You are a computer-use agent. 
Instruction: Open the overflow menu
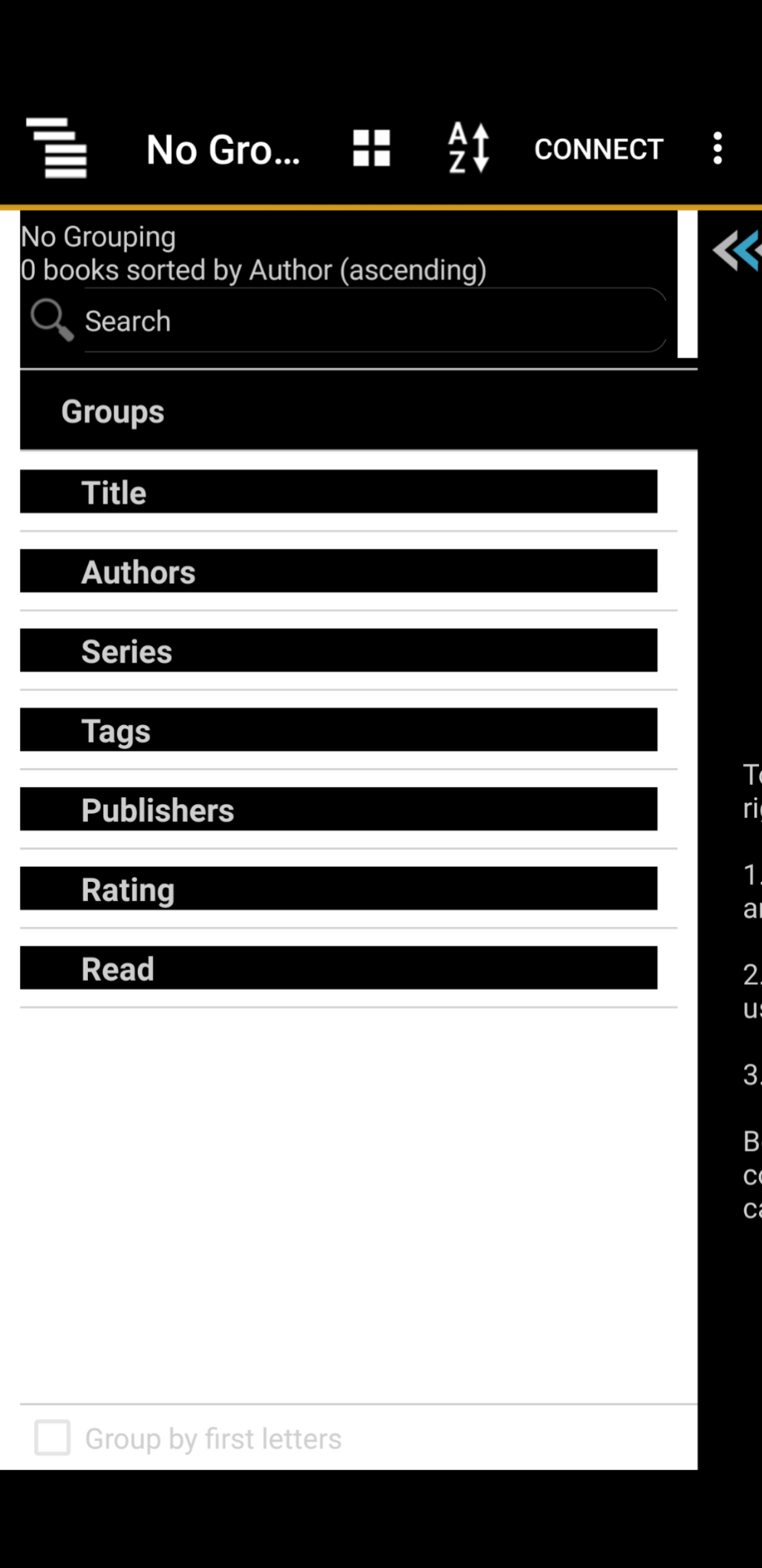(x=718, y=148)
